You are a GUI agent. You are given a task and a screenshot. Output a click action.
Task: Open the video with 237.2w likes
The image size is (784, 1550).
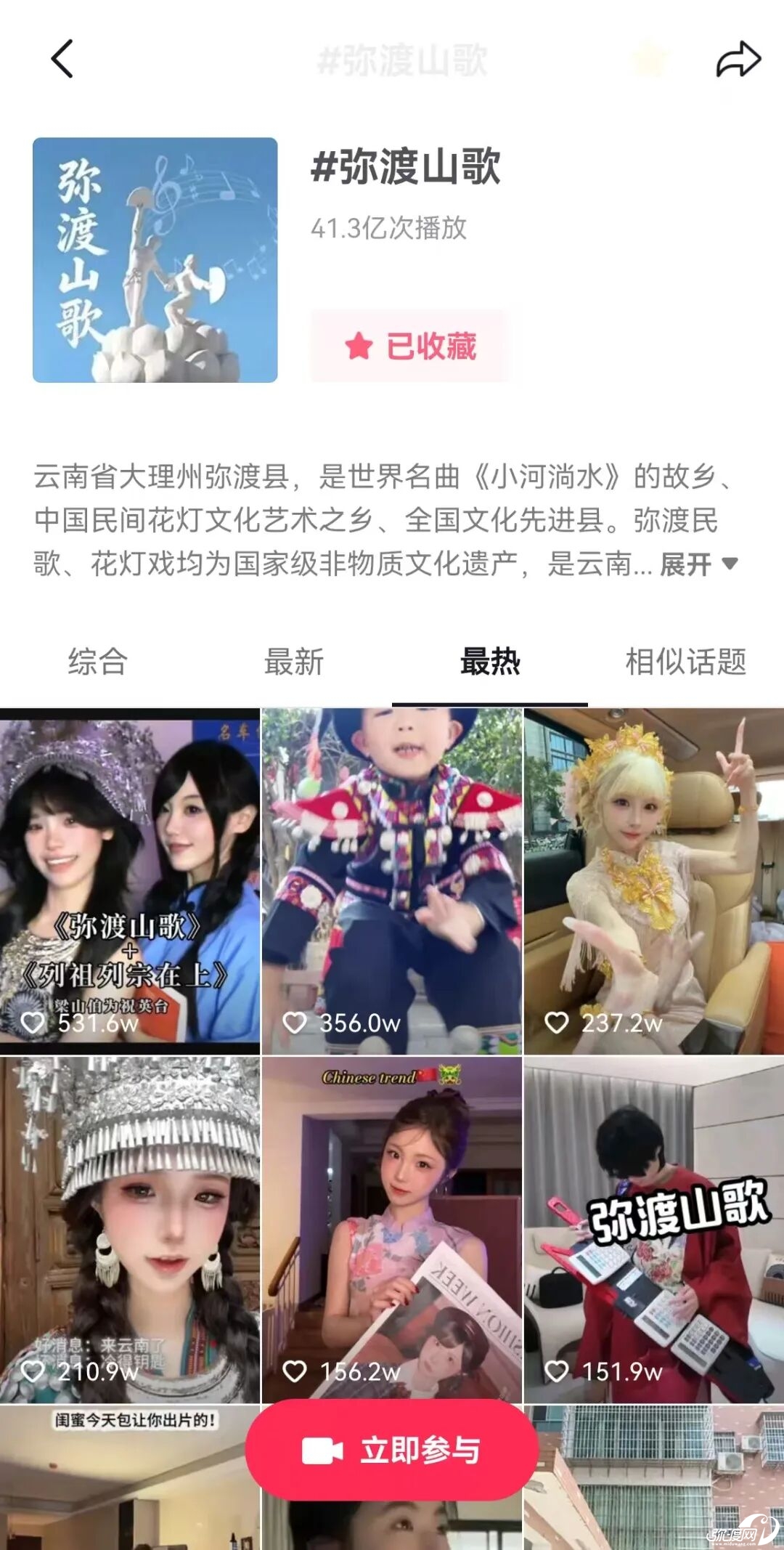click(x=653, y=880)
